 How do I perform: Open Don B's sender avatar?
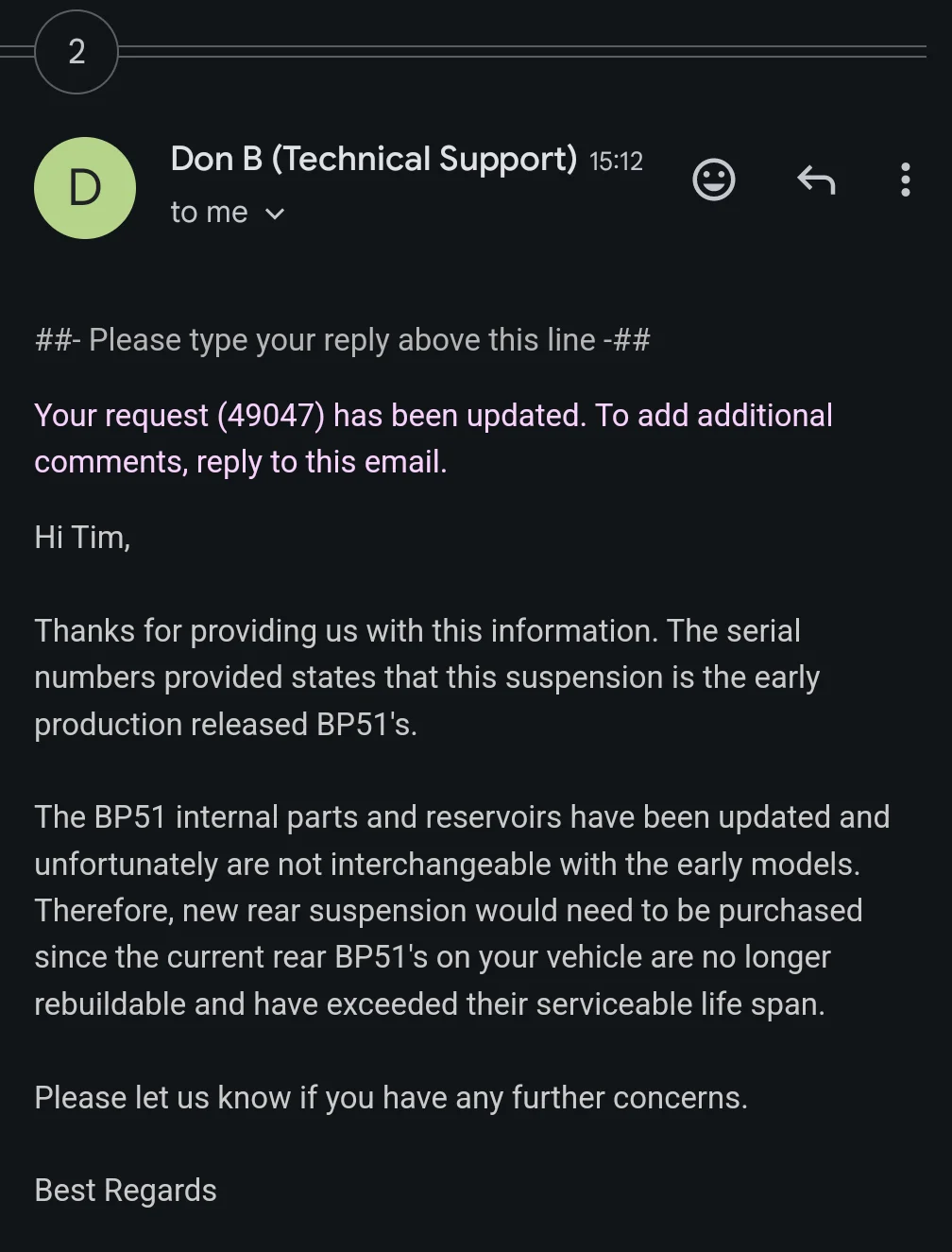tap(85, 188)
